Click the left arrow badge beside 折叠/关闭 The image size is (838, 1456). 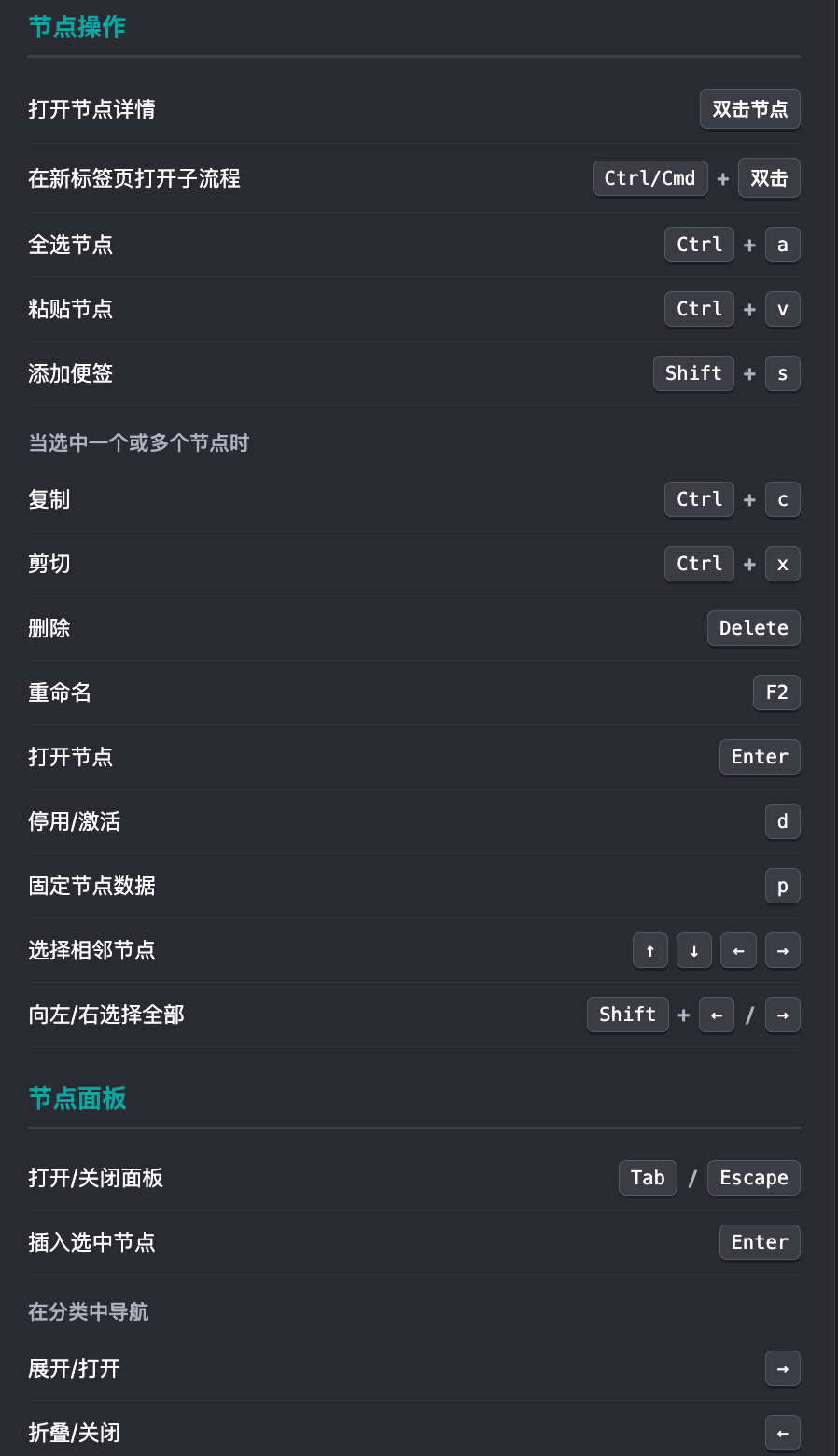[782, 1433]
